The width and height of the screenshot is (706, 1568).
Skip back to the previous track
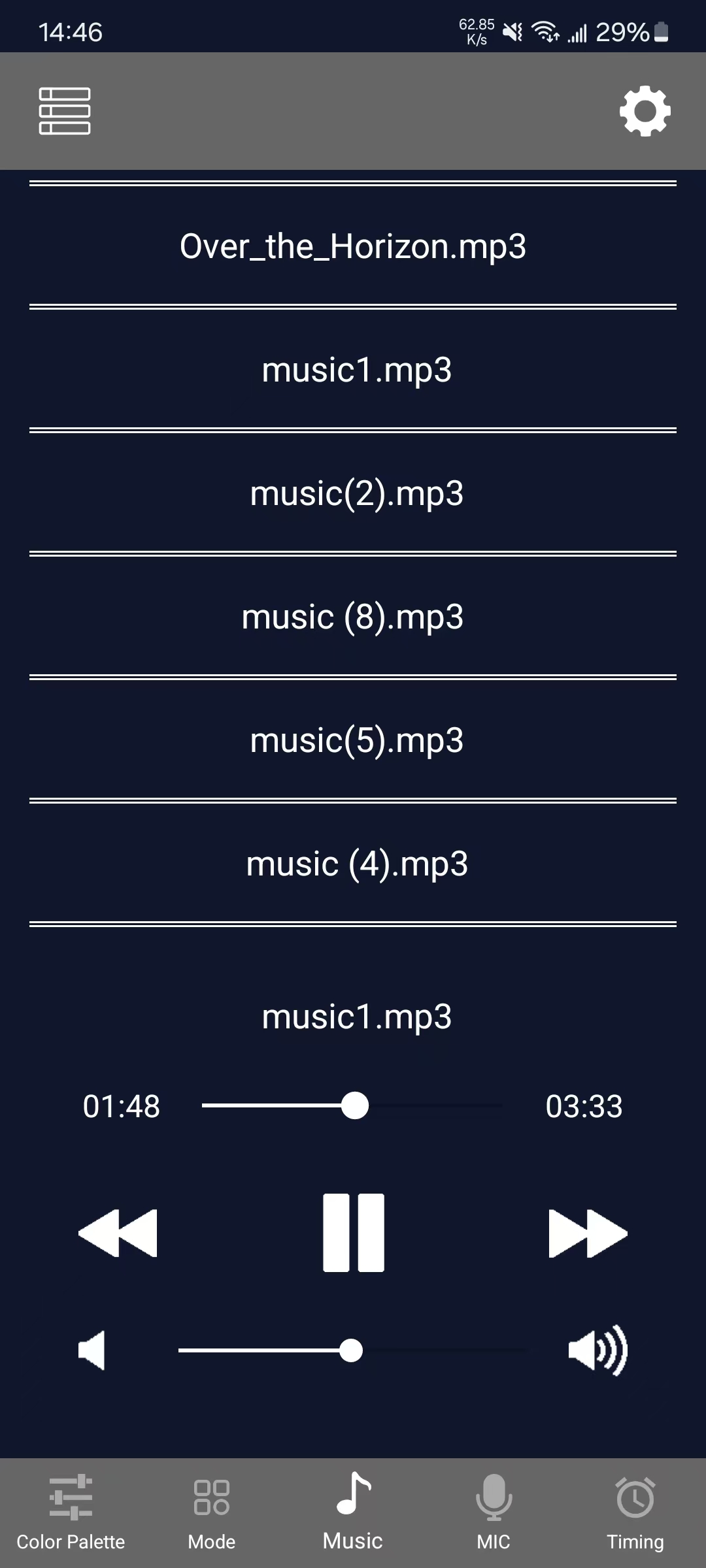pyautogui.click(x=118, y=1233)
